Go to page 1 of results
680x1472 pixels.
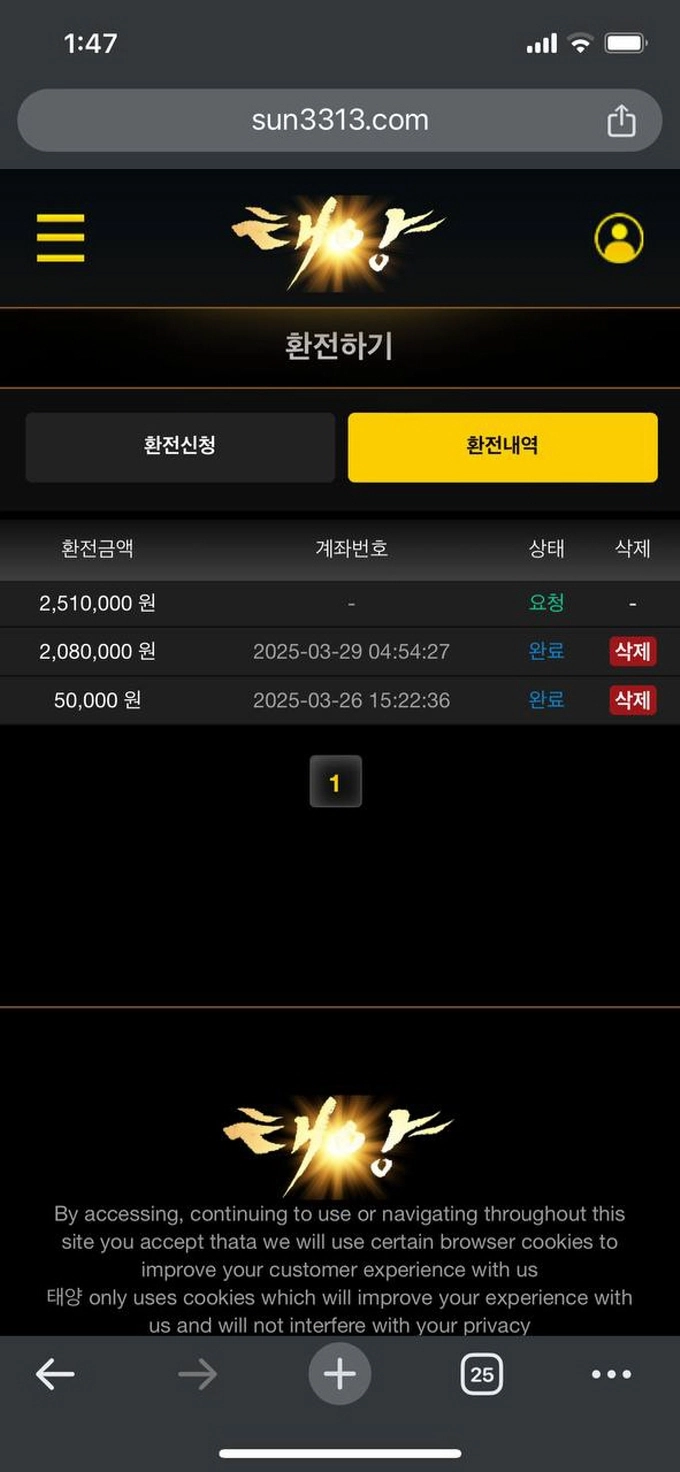[x=335, y=782]
